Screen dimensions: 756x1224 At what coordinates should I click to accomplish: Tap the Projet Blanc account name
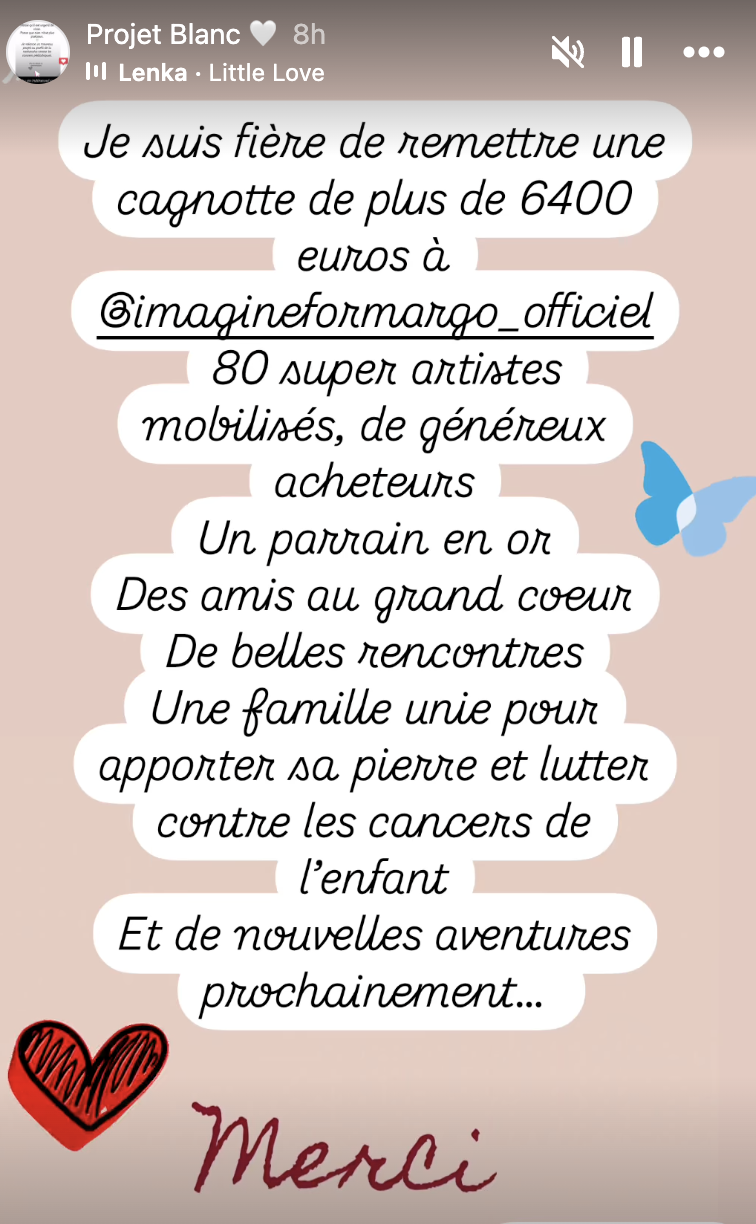point(180,35)
